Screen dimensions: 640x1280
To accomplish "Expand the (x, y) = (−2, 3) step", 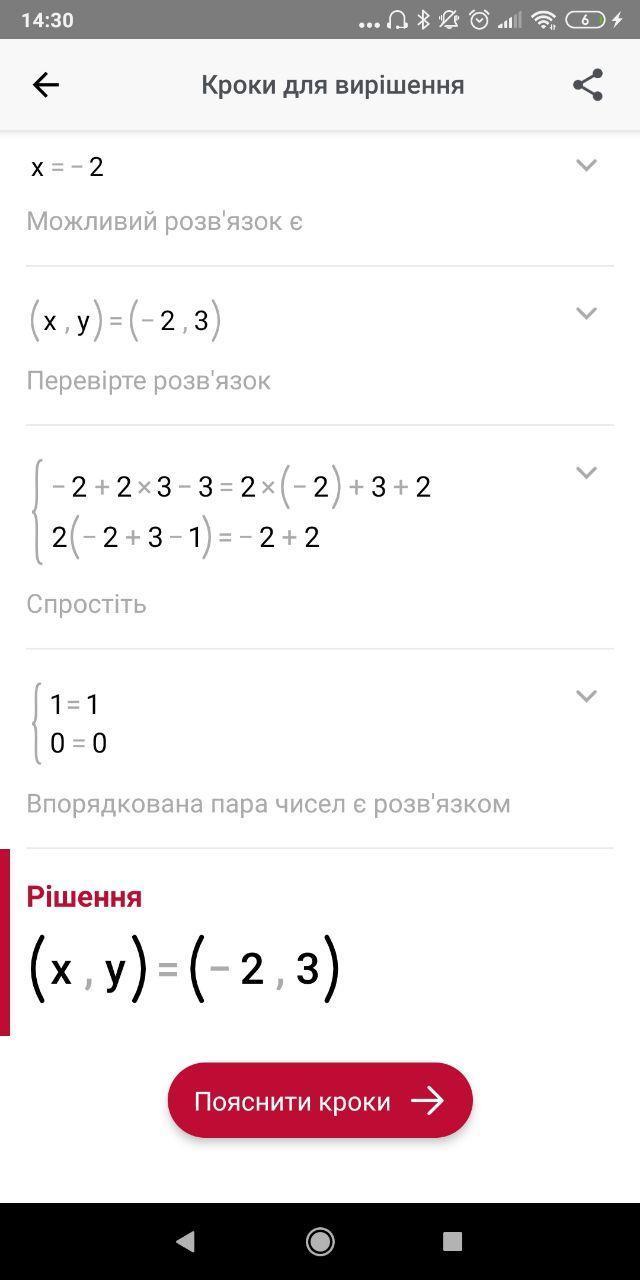I will click(587, 313).
